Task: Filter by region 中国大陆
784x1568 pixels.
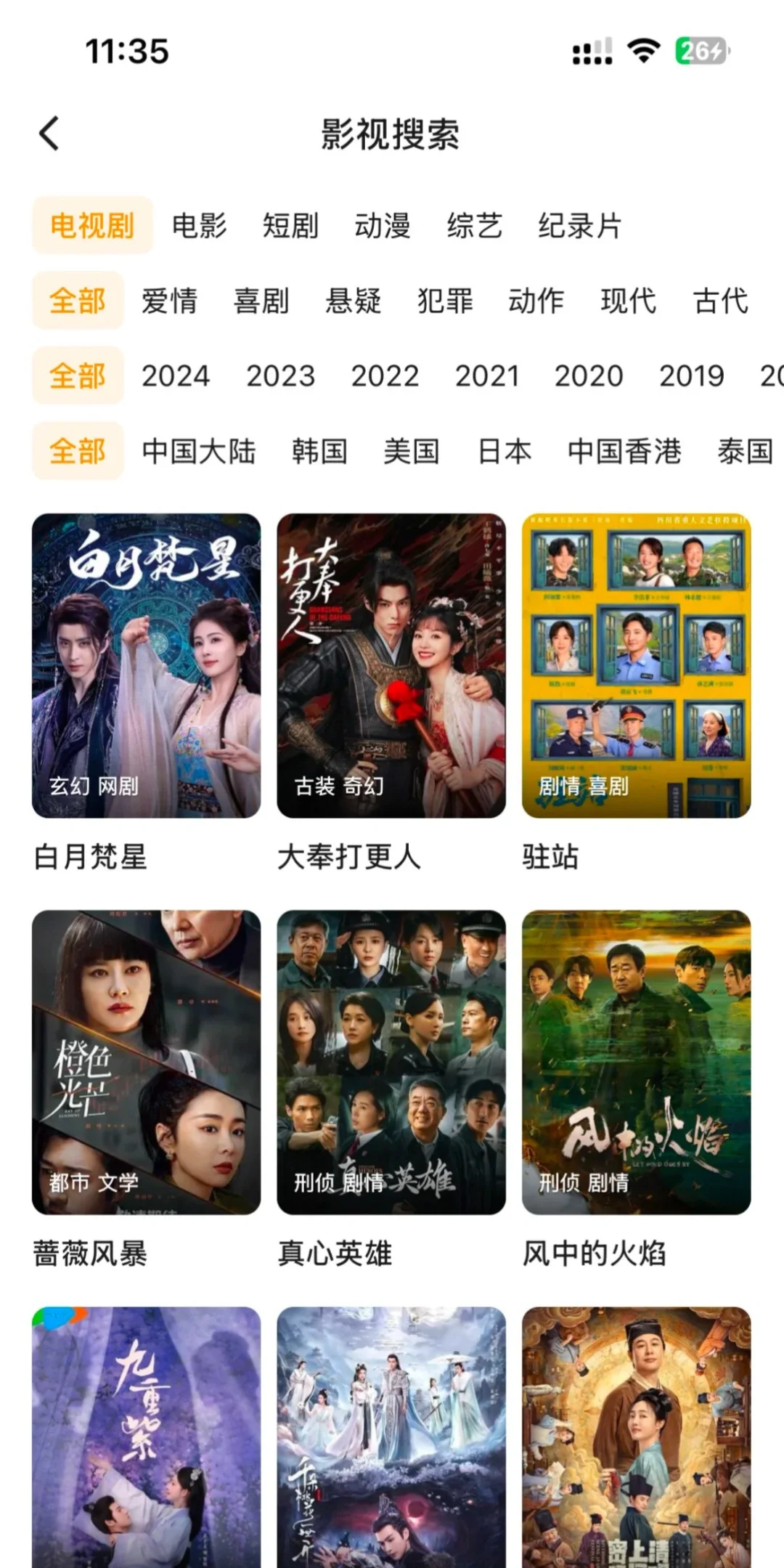Action: click(x=199, y=451)
